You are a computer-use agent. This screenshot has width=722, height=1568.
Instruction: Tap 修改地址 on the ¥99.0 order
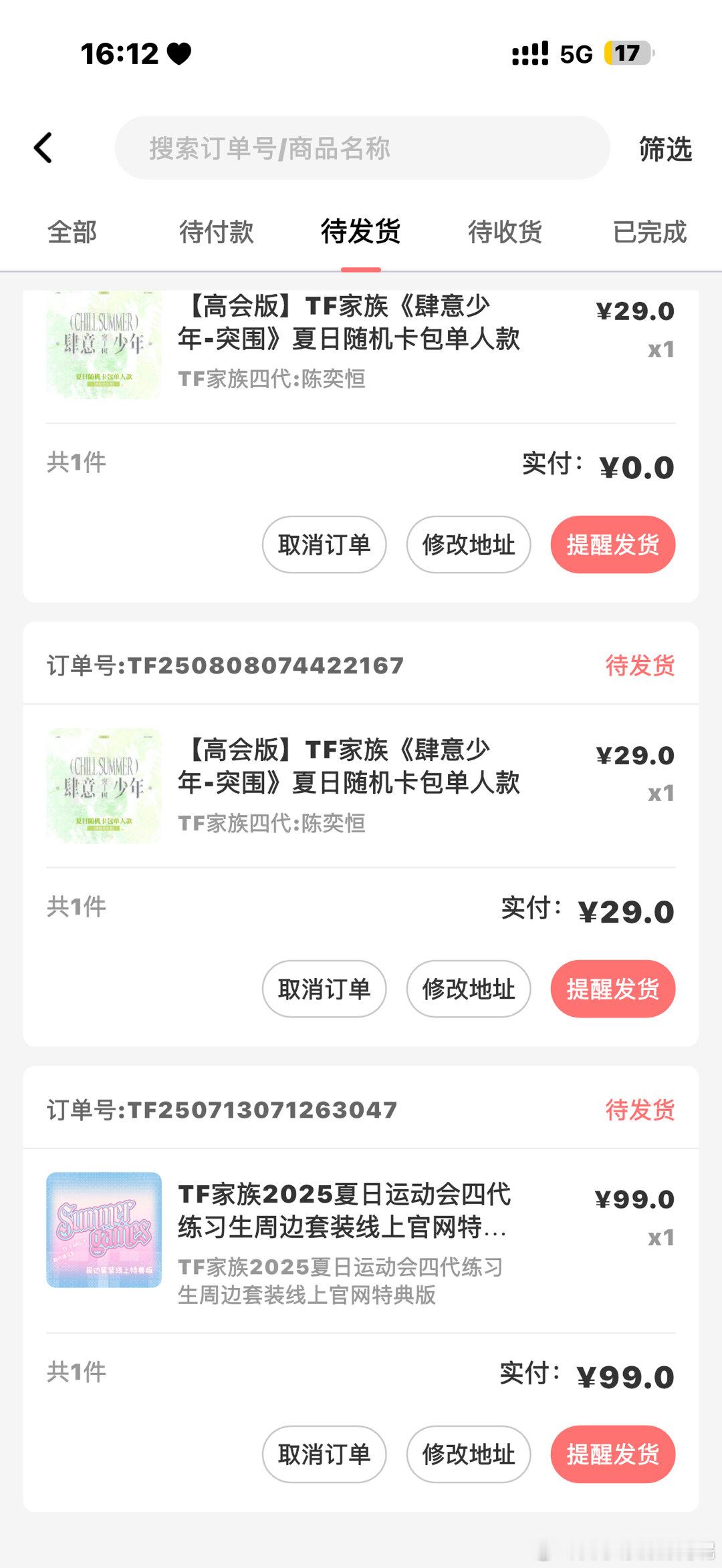469,1454
